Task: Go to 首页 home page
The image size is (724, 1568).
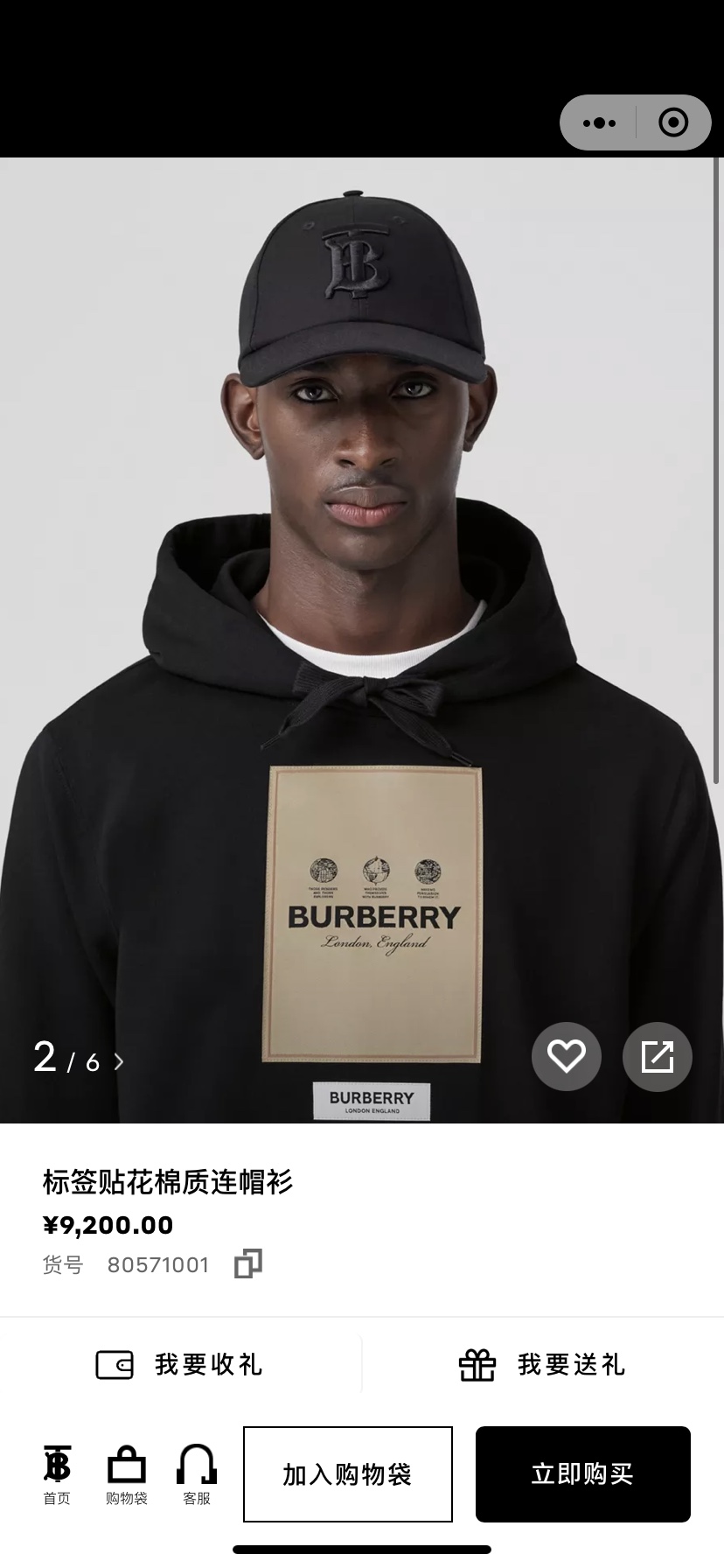Action: tap(57, 1474)
